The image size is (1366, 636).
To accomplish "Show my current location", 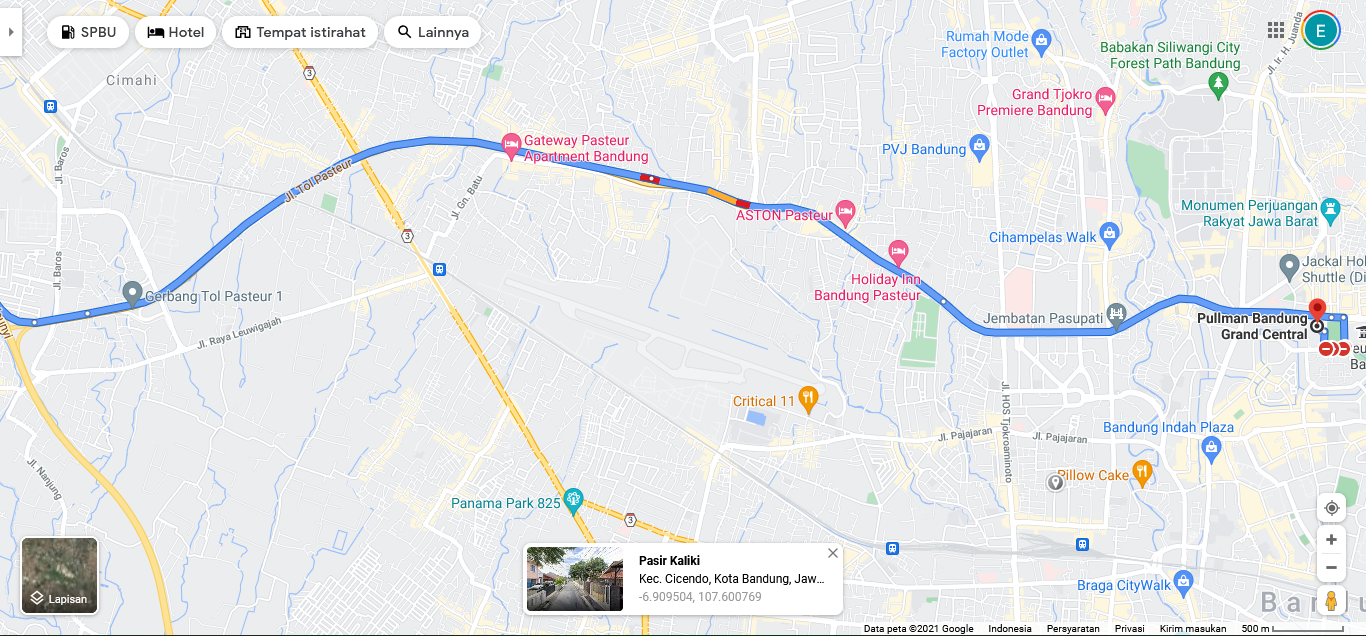I will coord(1331,508).
